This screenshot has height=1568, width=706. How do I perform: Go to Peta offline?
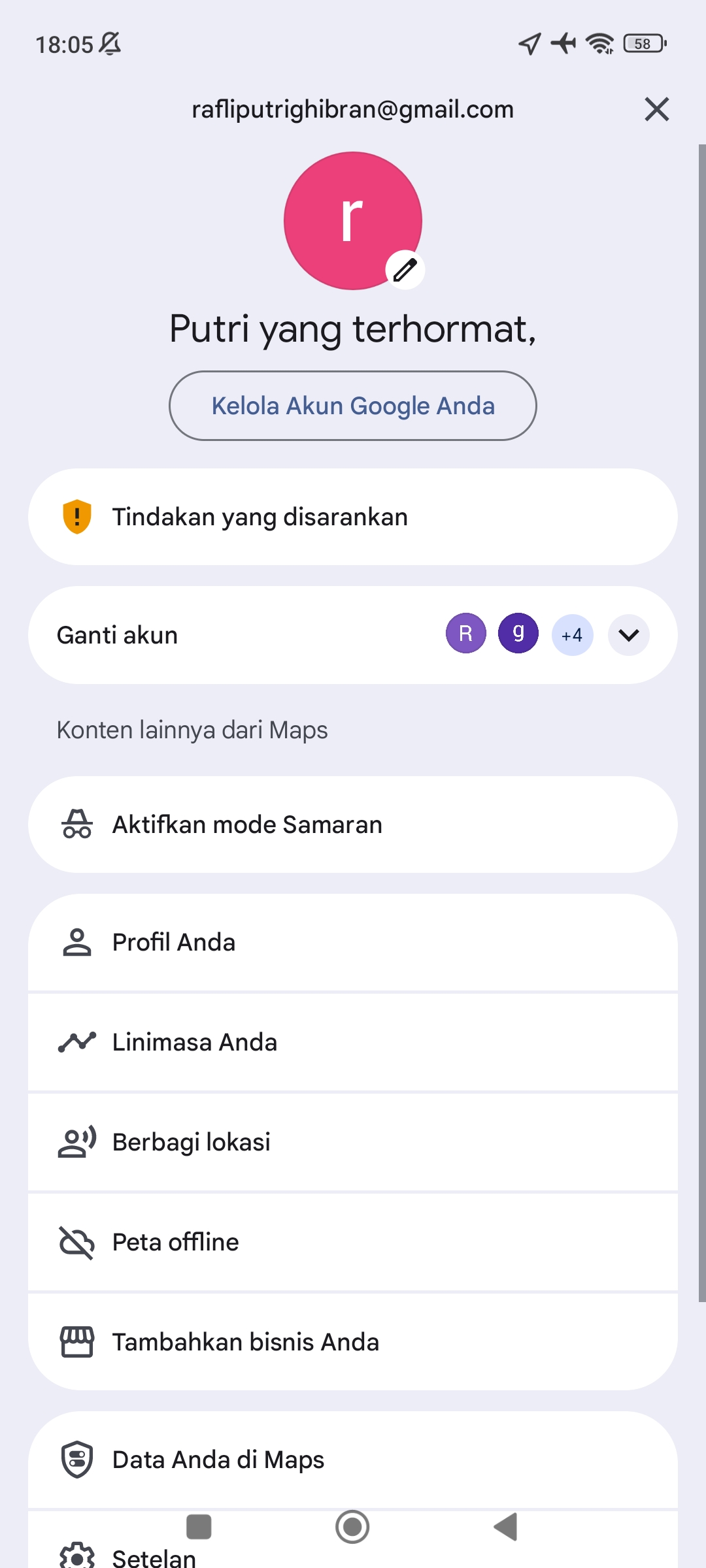353,1243
